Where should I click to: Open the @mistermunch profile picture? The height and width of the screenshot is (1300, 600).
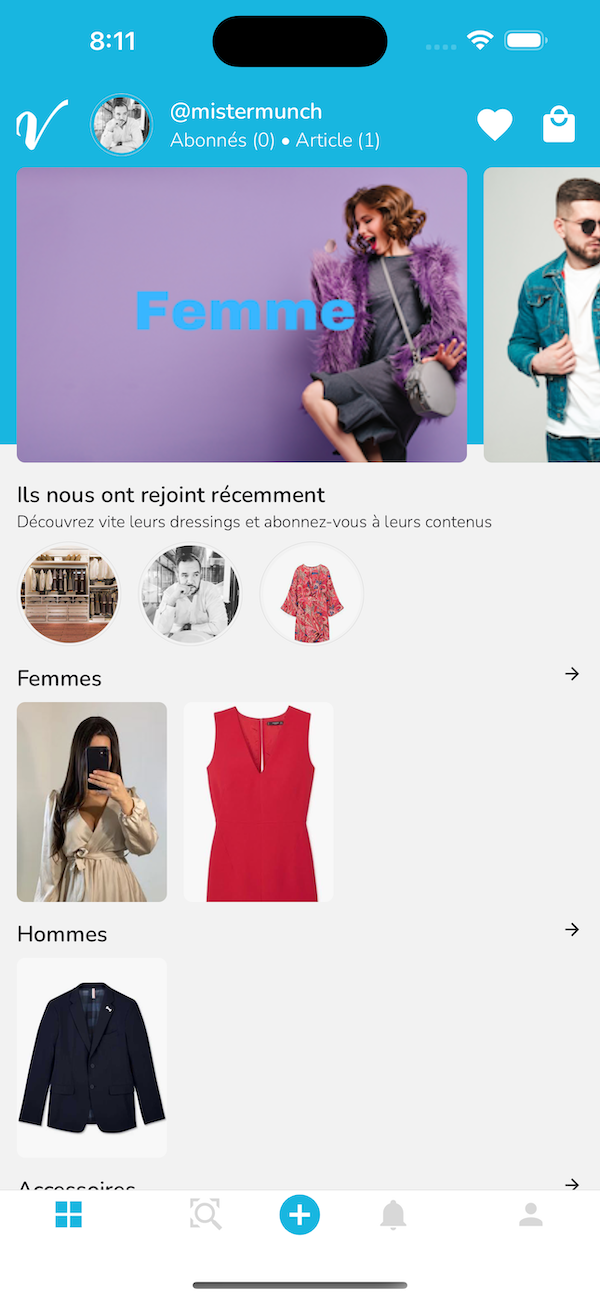(x=122, y=125)
